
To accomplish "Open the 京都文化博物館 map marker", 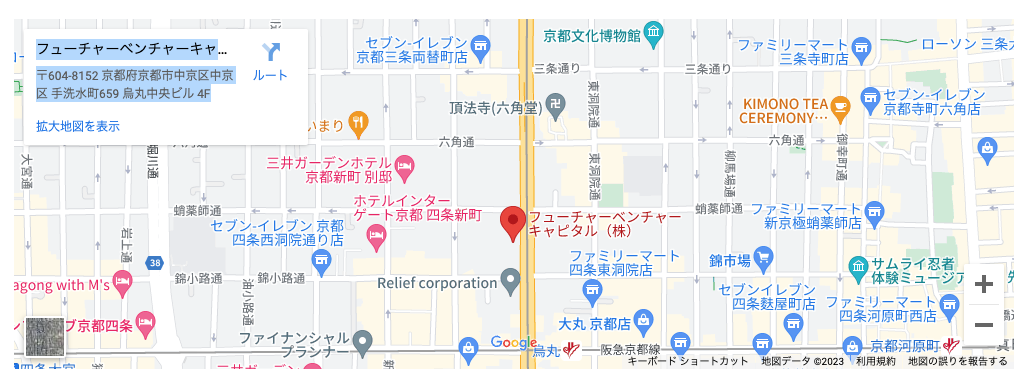I will (654, 31).
